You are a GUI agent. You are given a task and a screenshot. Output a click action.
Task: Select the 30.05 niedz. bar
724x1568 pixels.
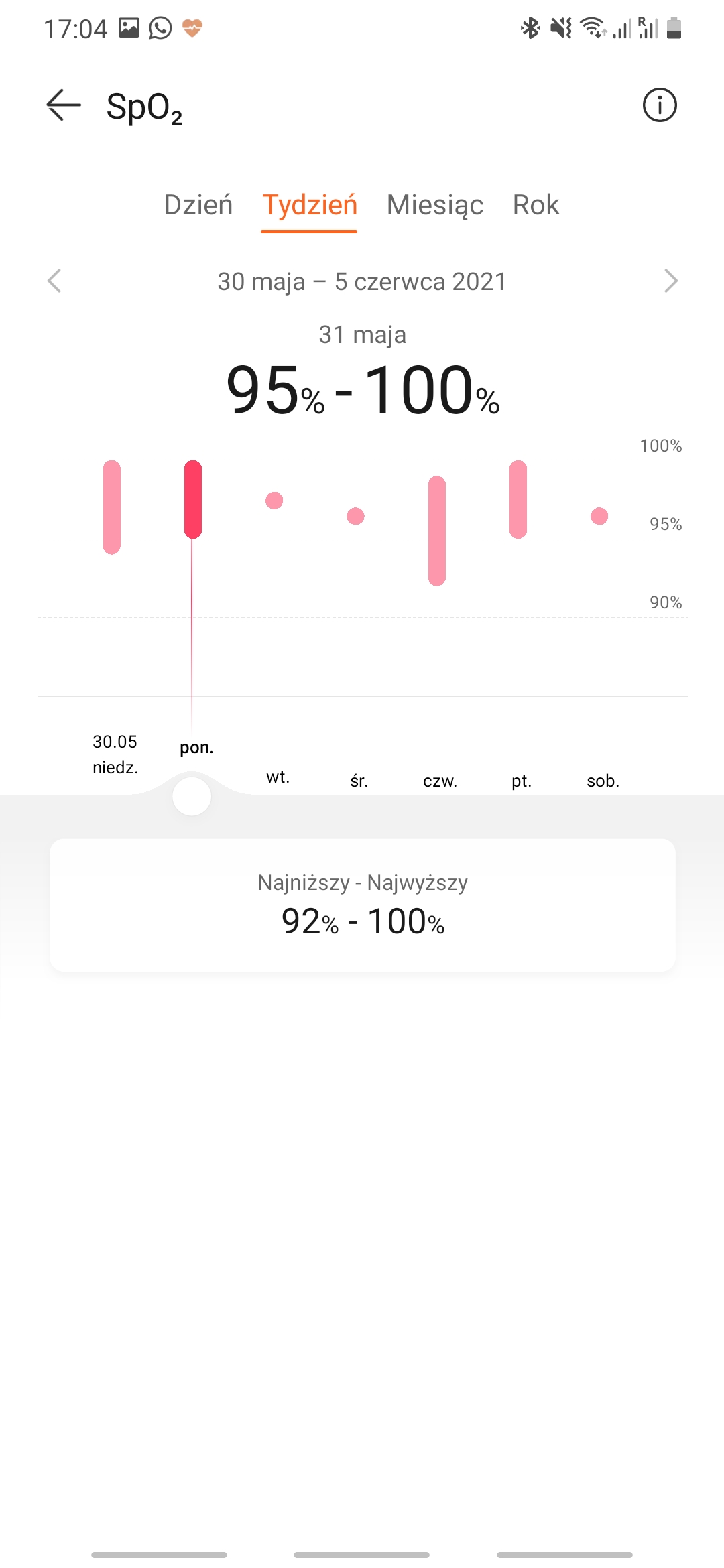112,507
